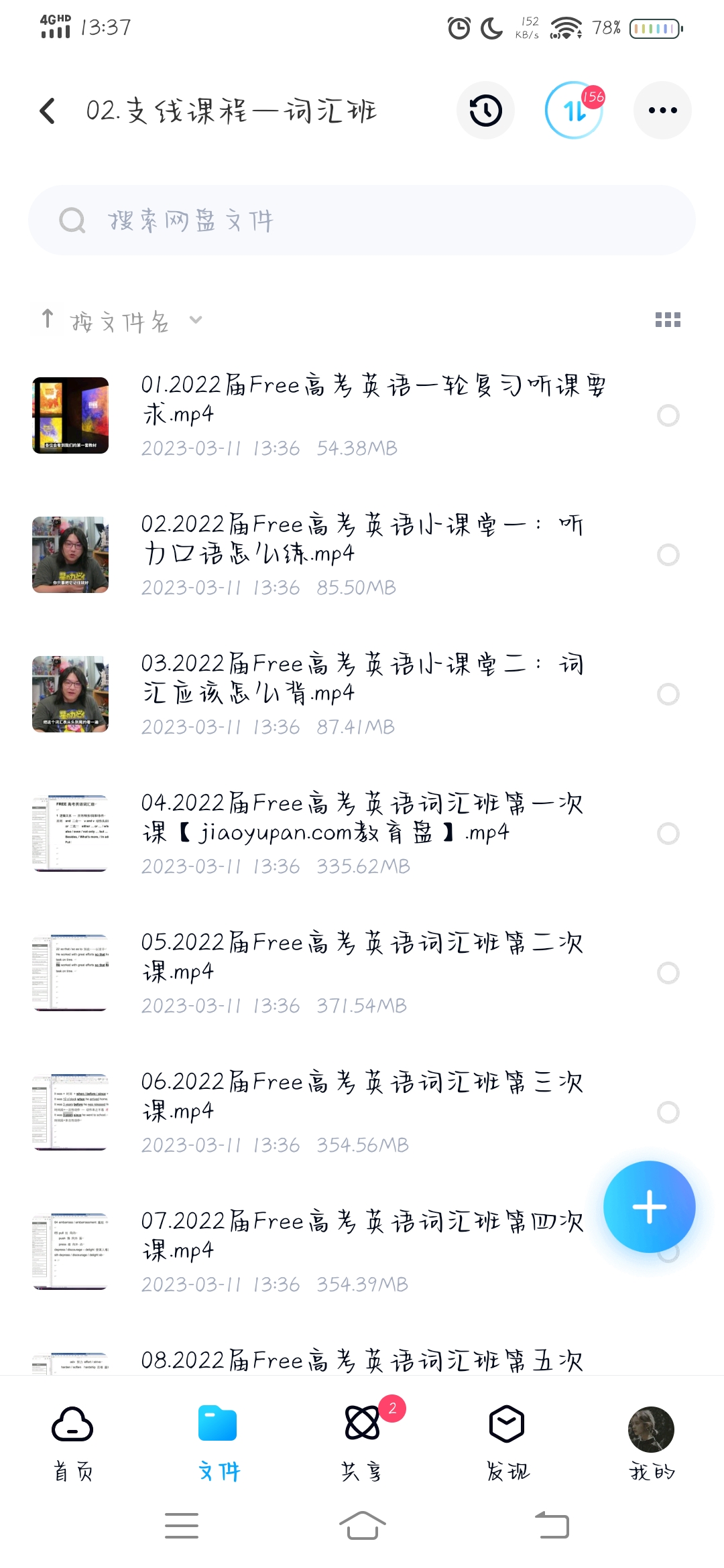Switch to the 发现 tab
The image size is (724, 1568).
coord(507,1441)
